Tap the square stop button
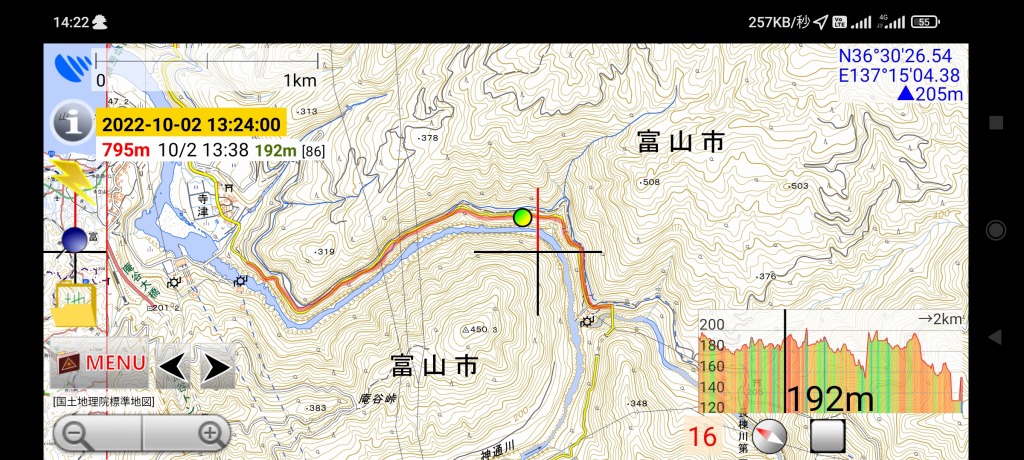The image size is (1024, 460). (827, 436)
